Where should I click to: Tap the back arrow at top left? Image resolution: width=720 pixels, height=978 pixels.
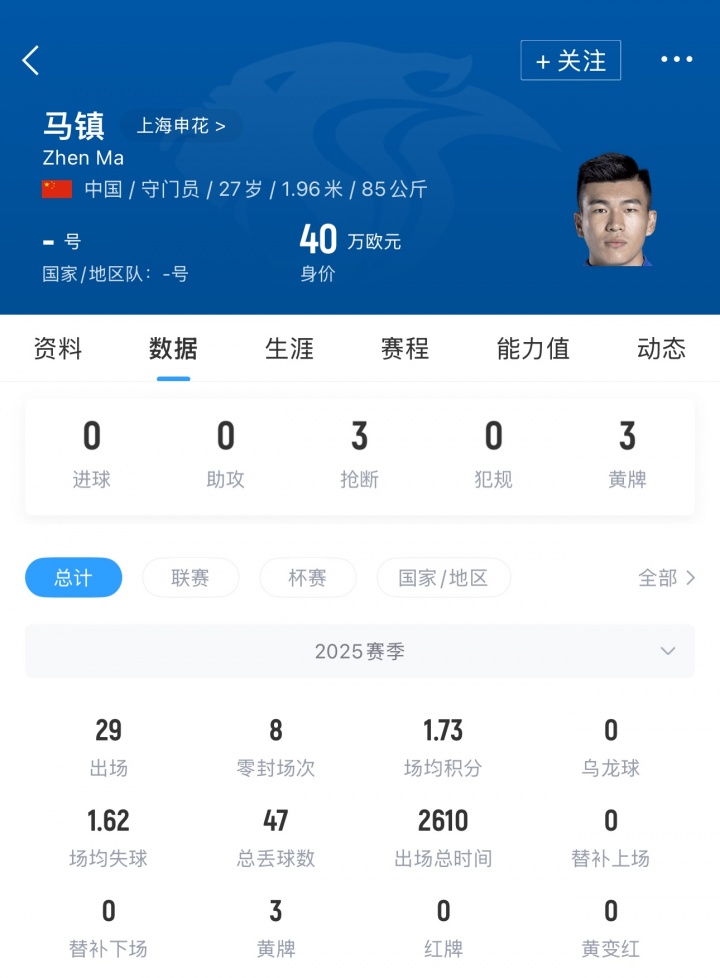pyautogui.click(x=30, y=60)
